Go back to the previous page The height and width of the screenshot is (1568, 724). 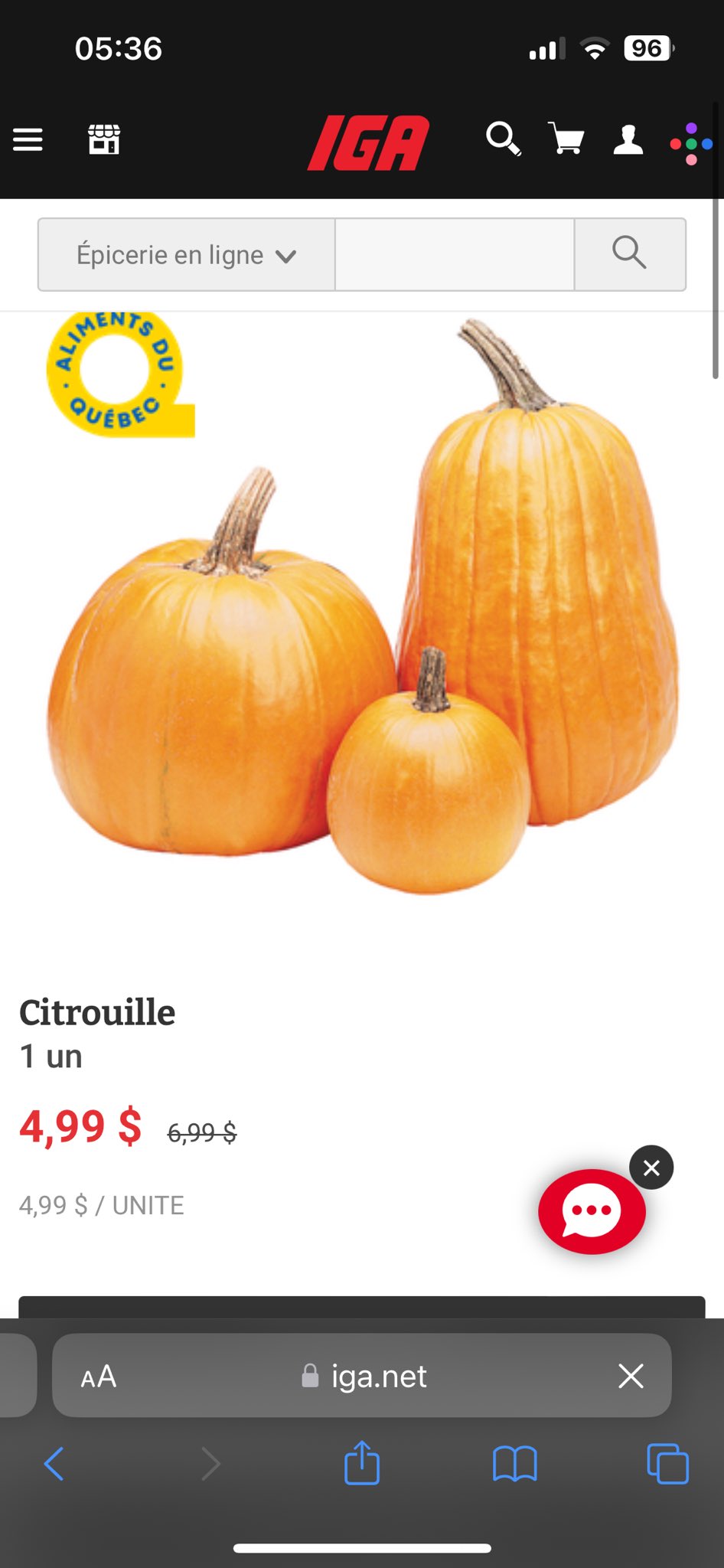[x=54, y=1464]
